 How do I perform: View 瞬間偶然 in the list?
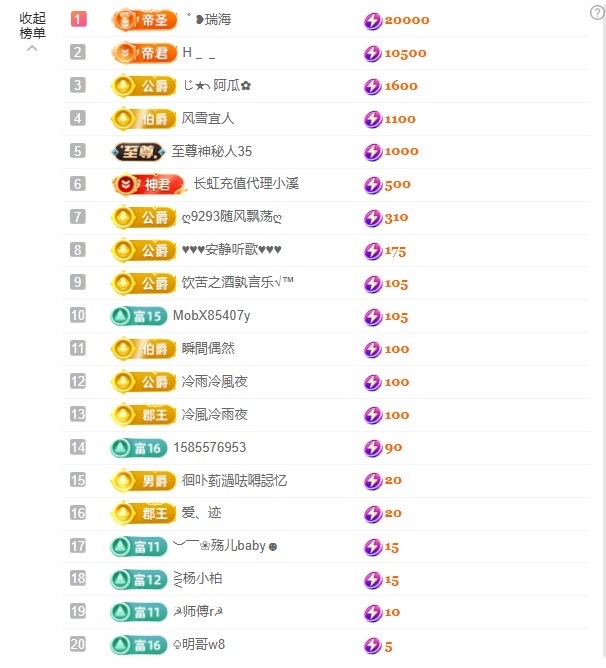[208, 349]
